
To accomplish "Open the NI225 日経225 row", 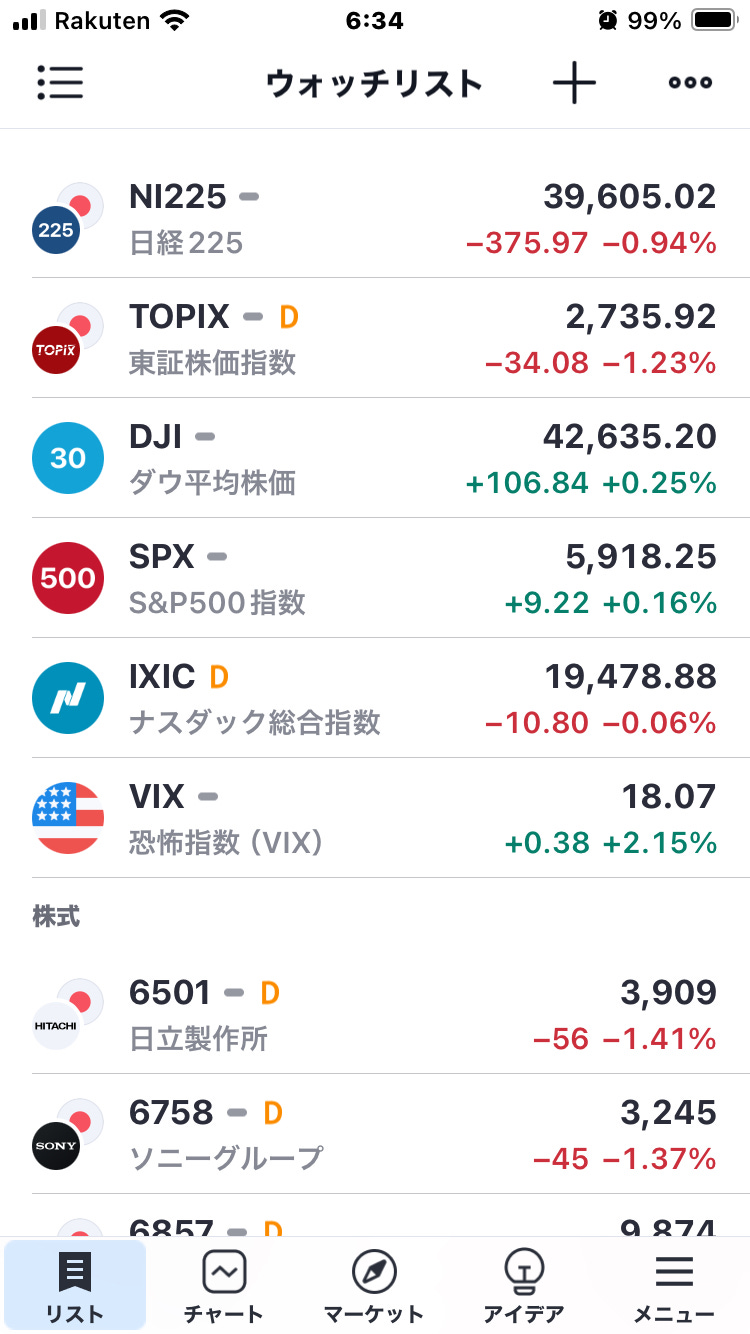I will pyautogui.click(x=375, y=218).
